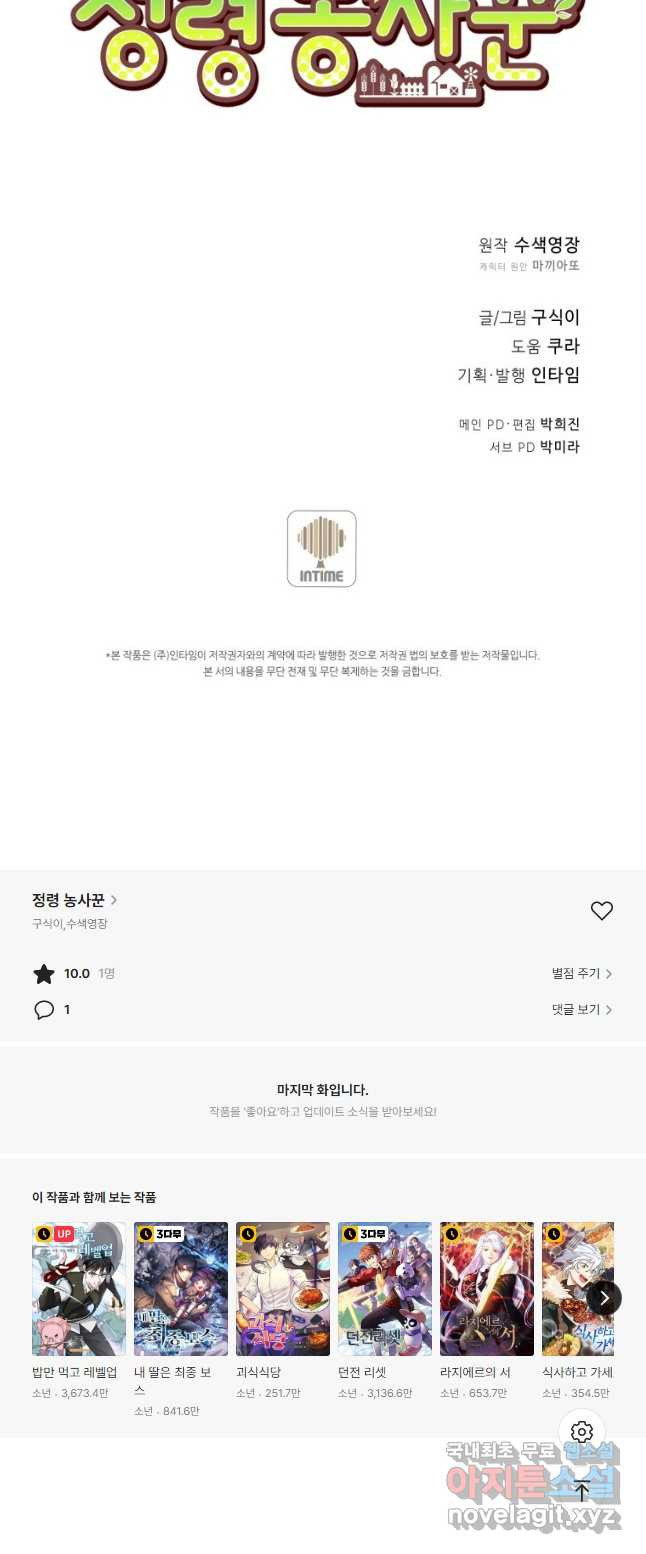
Task: Open recommended webtoon 라지에르의 서
Action: pyautogui.click(x=487, y=1288)
